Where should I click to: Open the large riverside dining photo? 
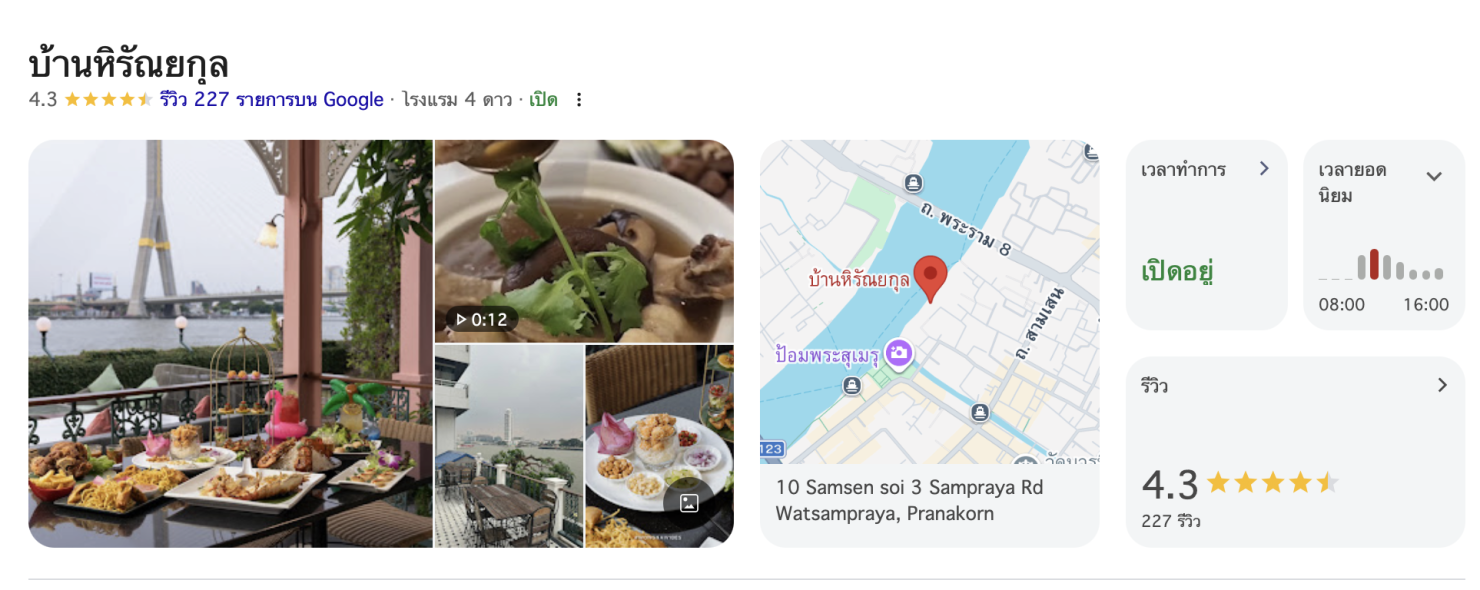click(230, 343)
